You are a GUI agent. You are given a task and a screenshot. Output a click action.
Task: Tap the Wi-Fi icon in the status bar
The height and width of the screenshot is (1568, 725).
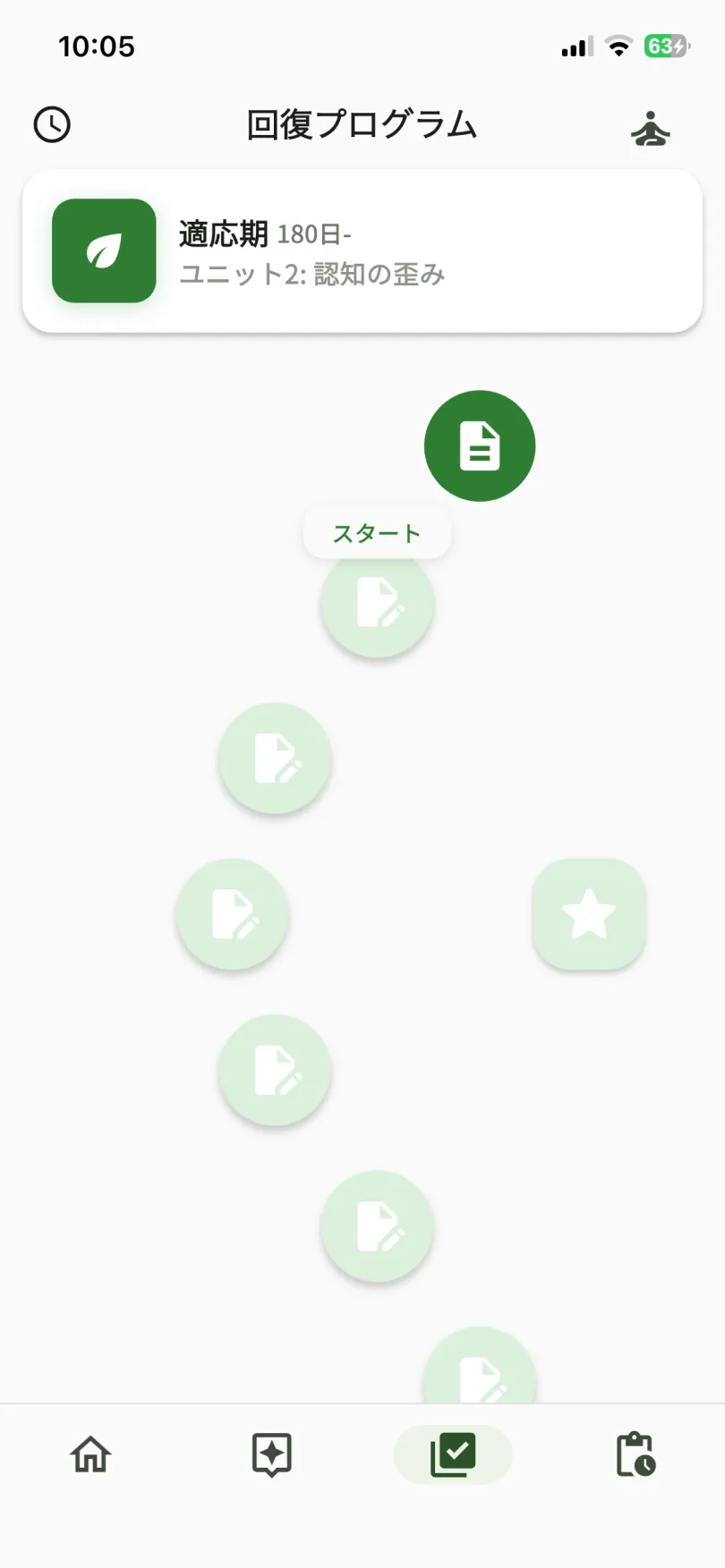(619, 46)
